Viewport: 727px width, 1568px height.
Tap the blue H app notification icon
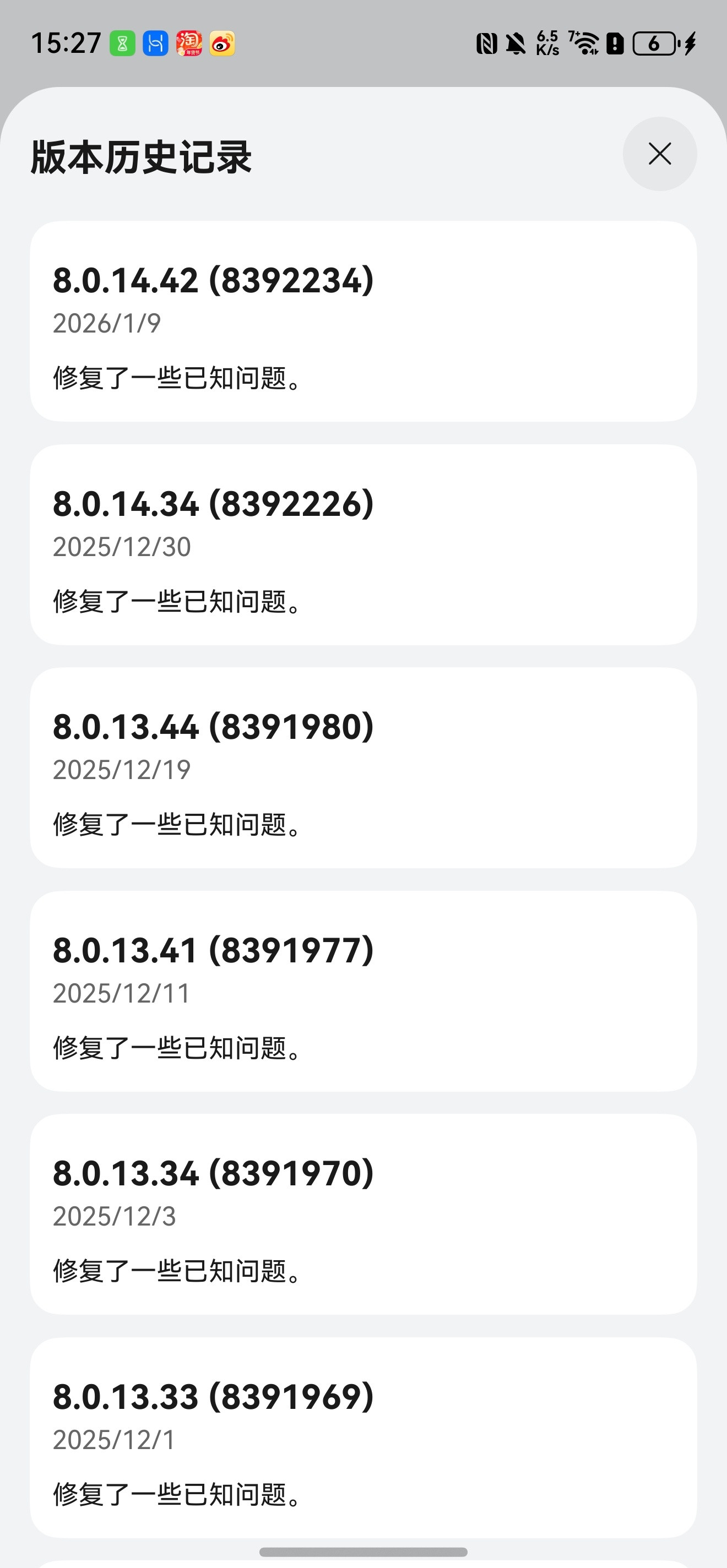[x=155, y=43]
